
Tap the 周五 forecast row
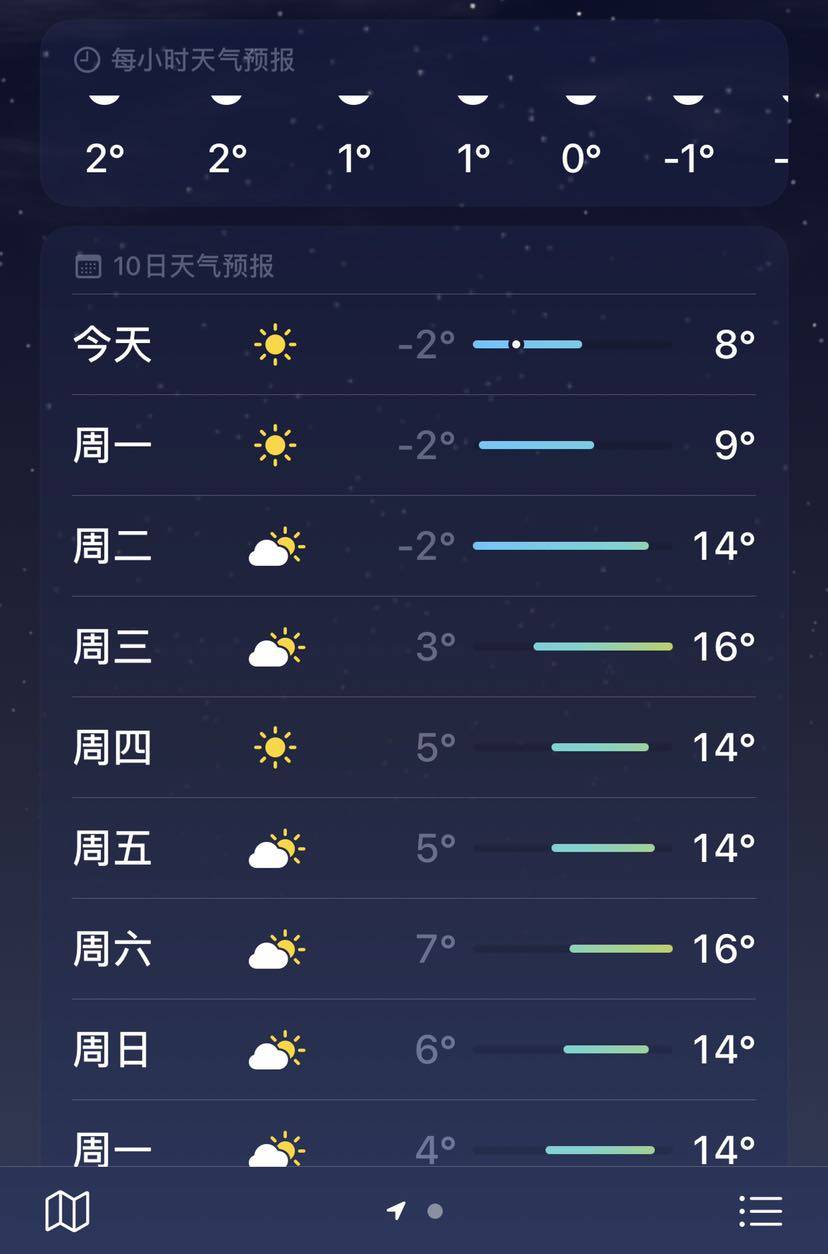click(x=414, y=848)
